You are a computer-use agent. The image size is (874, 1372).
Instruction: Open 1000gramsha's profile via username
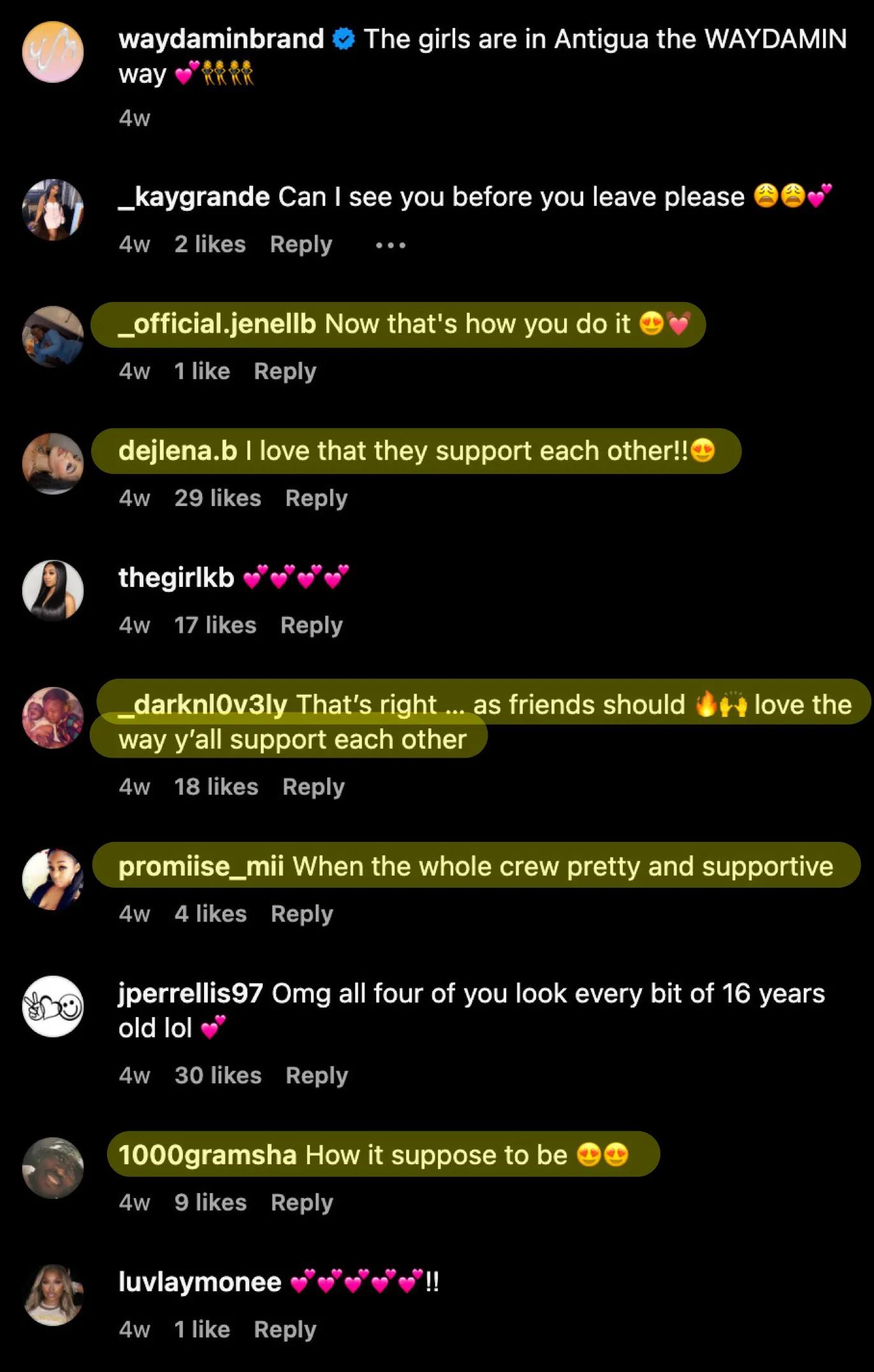click(207, 1155)
